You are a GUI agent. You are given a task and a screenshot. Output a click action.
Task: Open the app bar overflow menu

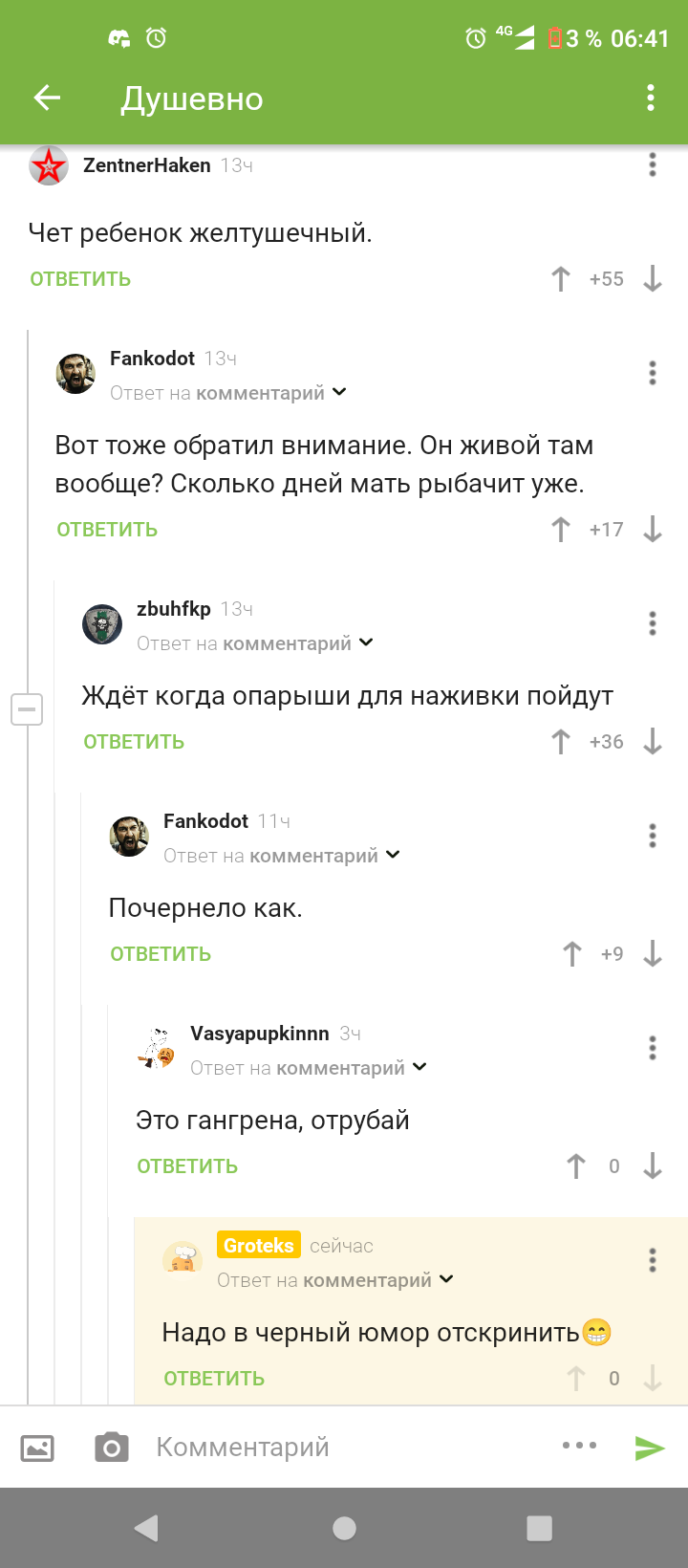click(x=651, y=98)
